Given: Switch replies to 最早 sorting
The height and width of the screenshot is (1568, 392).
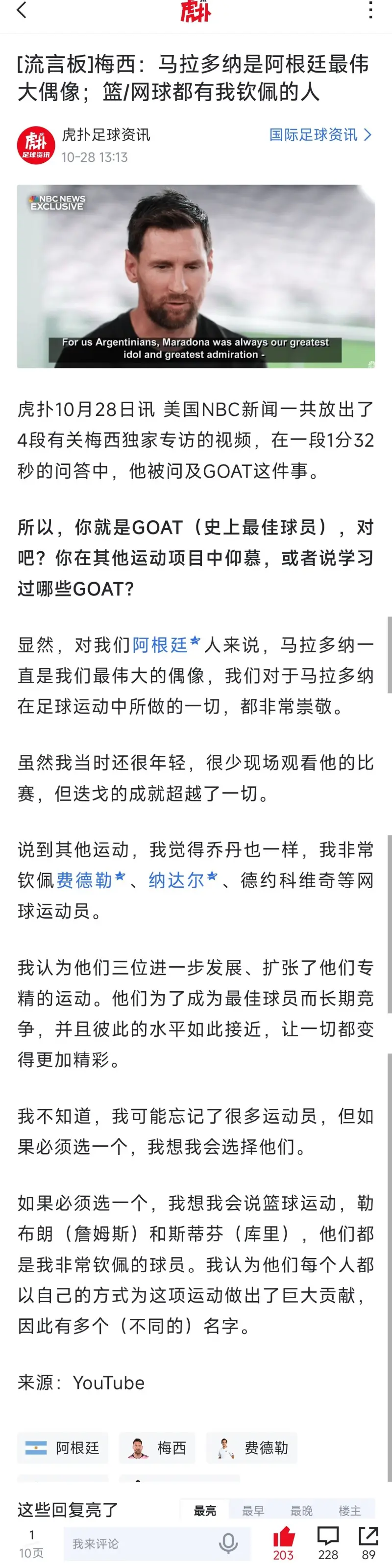Looking at the screenshot, I should 253,1511.
